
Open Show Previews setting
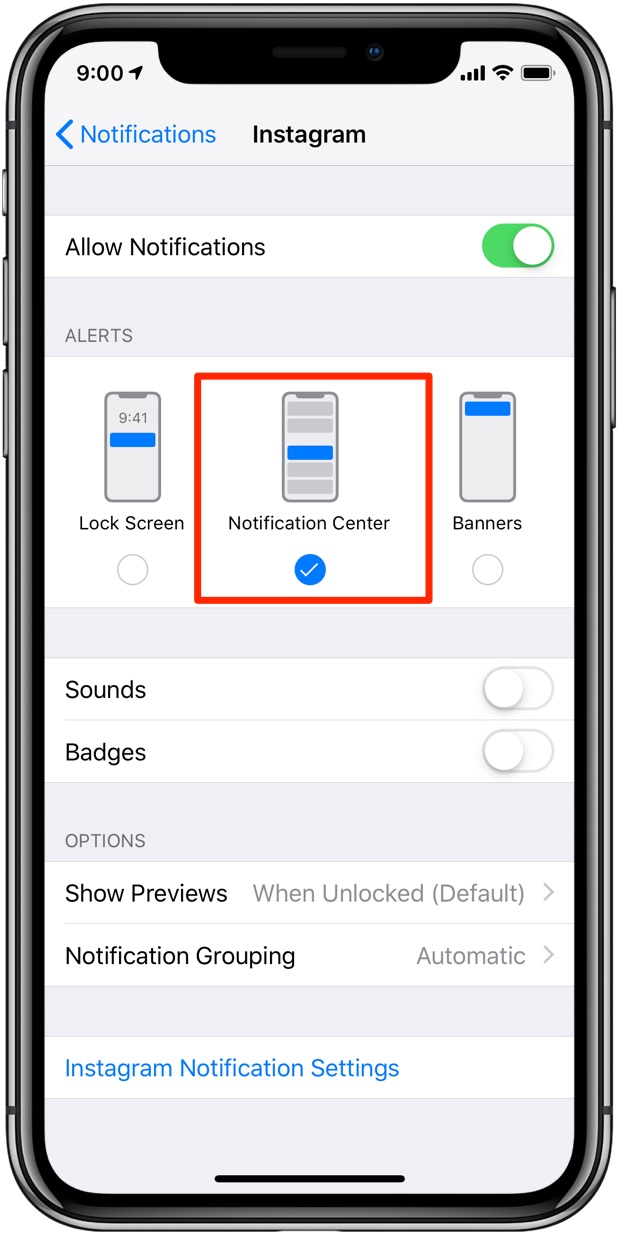click(x=310, y=893)
